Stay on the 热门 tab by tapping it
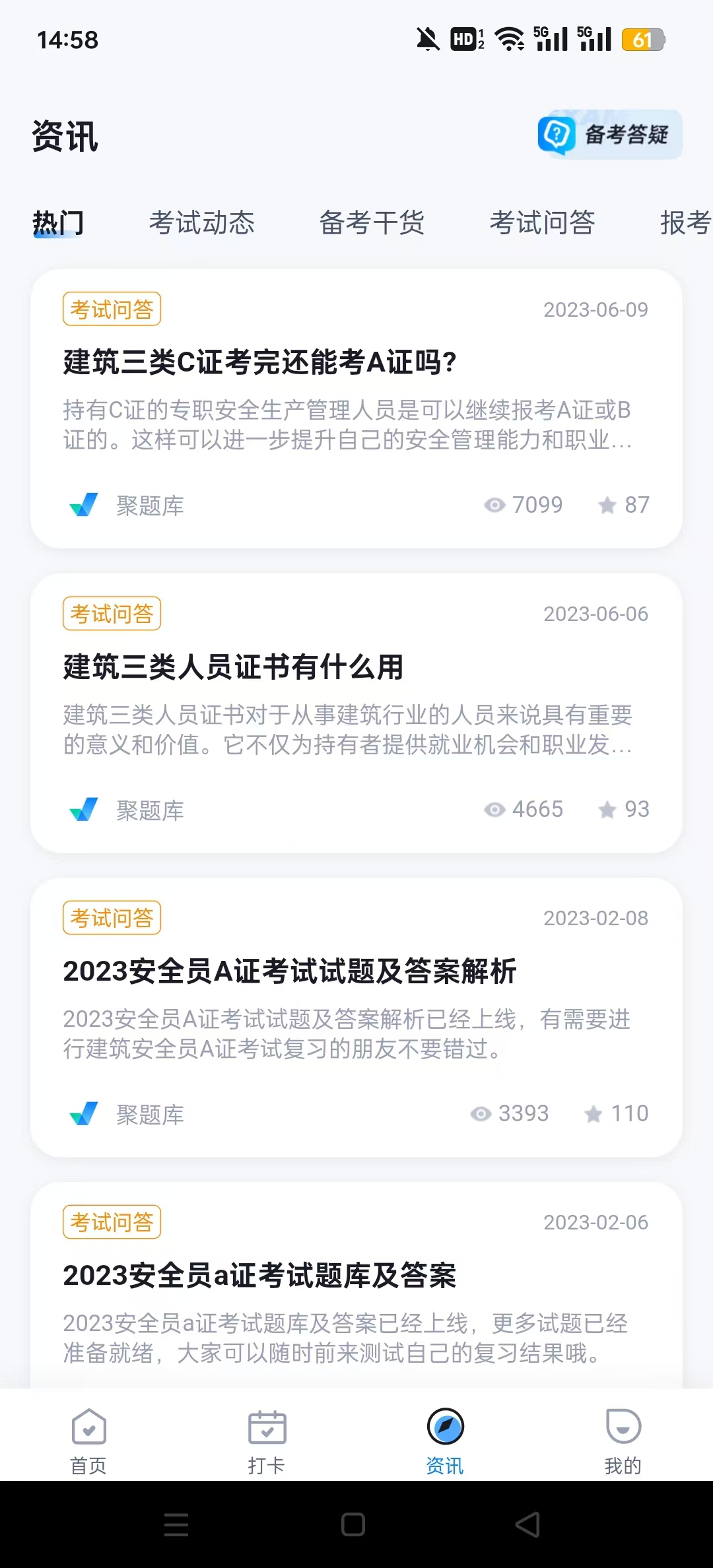The width and height of the screenshot is (713, 1568). click(57, 223)
